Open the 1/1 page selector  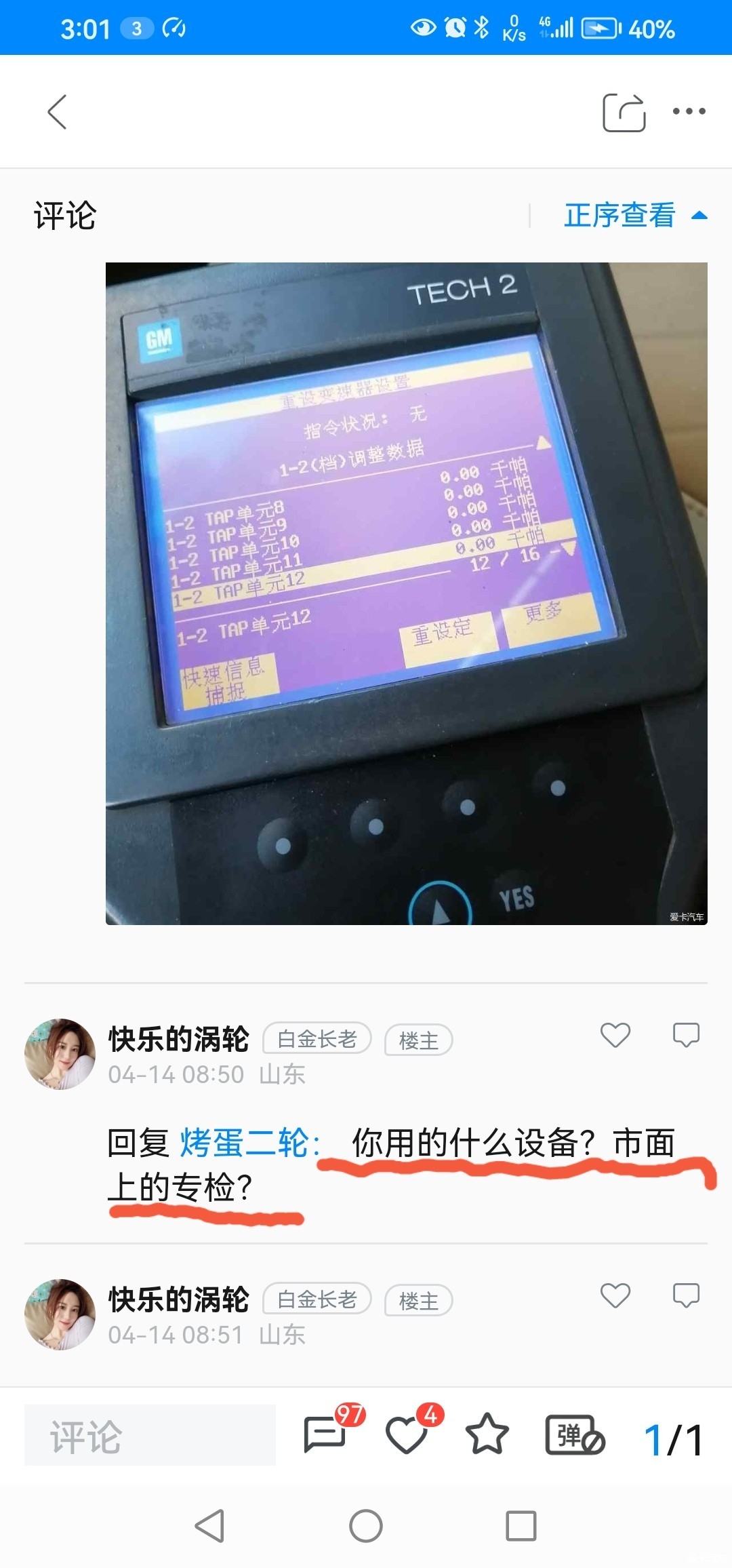(x=674, y=1439)
